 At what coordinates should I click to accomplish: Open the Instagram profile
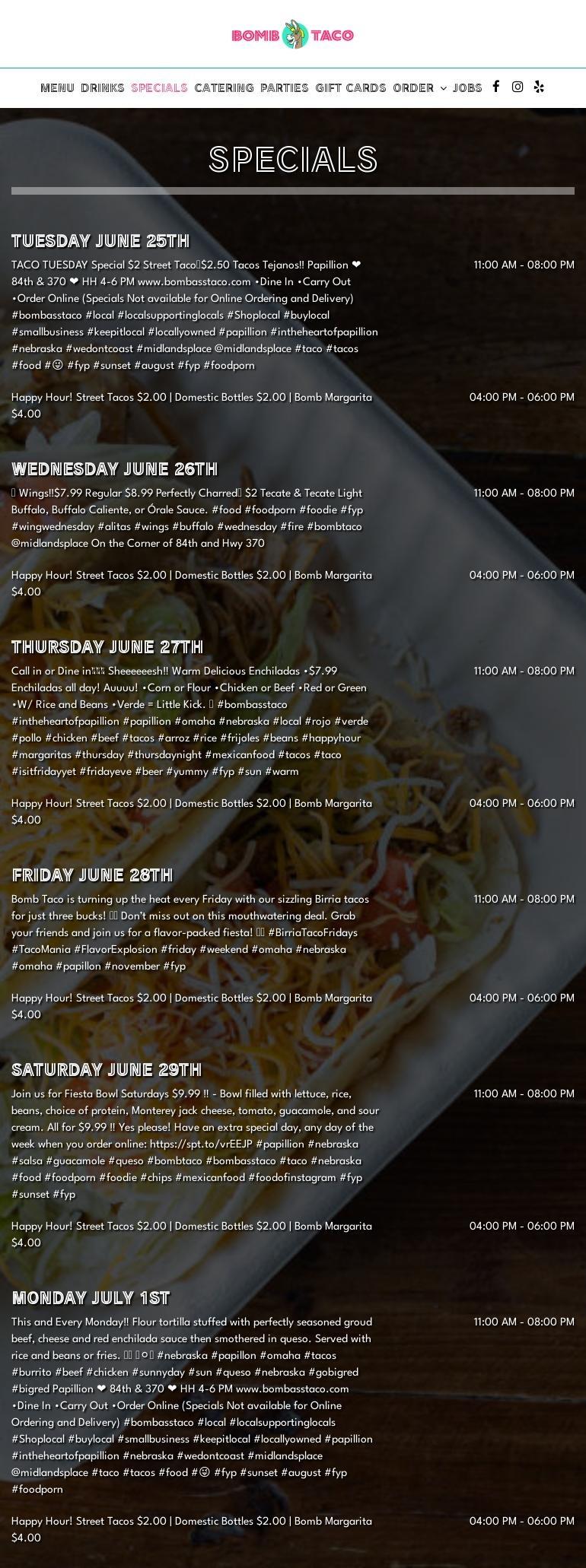[518, 87]
